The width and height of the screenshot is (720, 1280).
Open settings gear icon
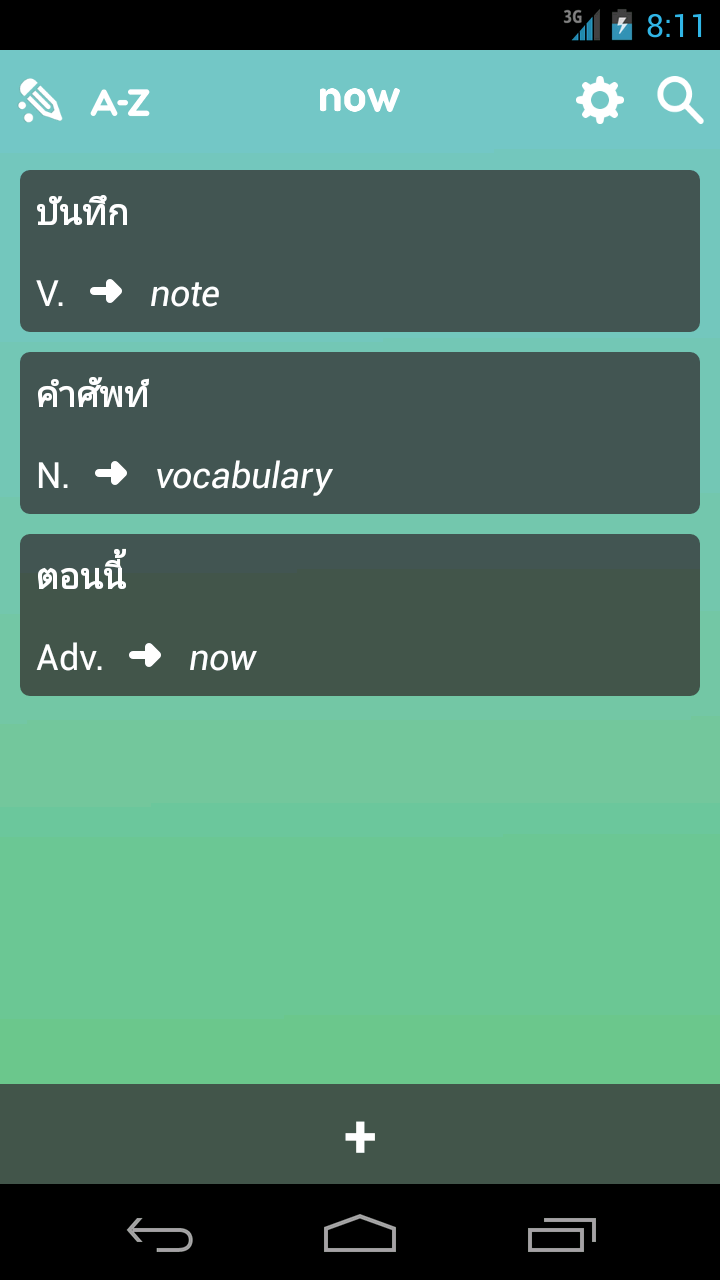(600, 100)
